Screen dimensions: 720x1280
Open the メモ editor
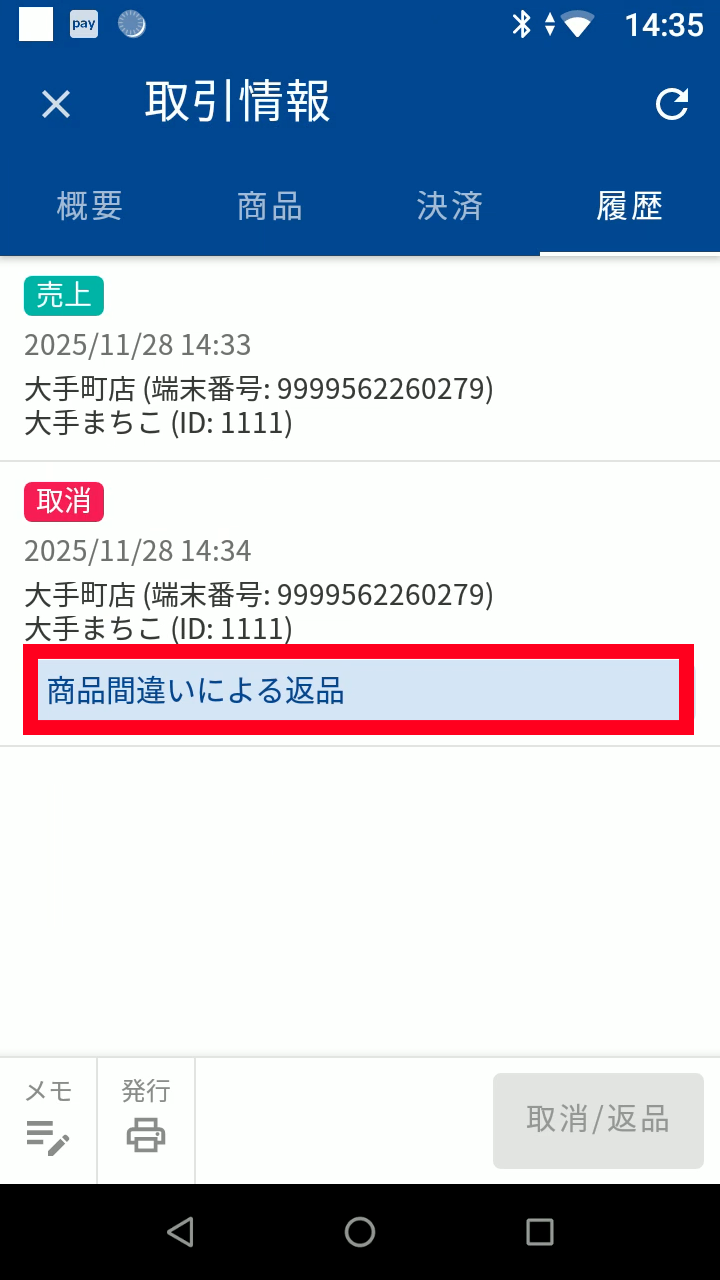click(x=48, y=1118)
